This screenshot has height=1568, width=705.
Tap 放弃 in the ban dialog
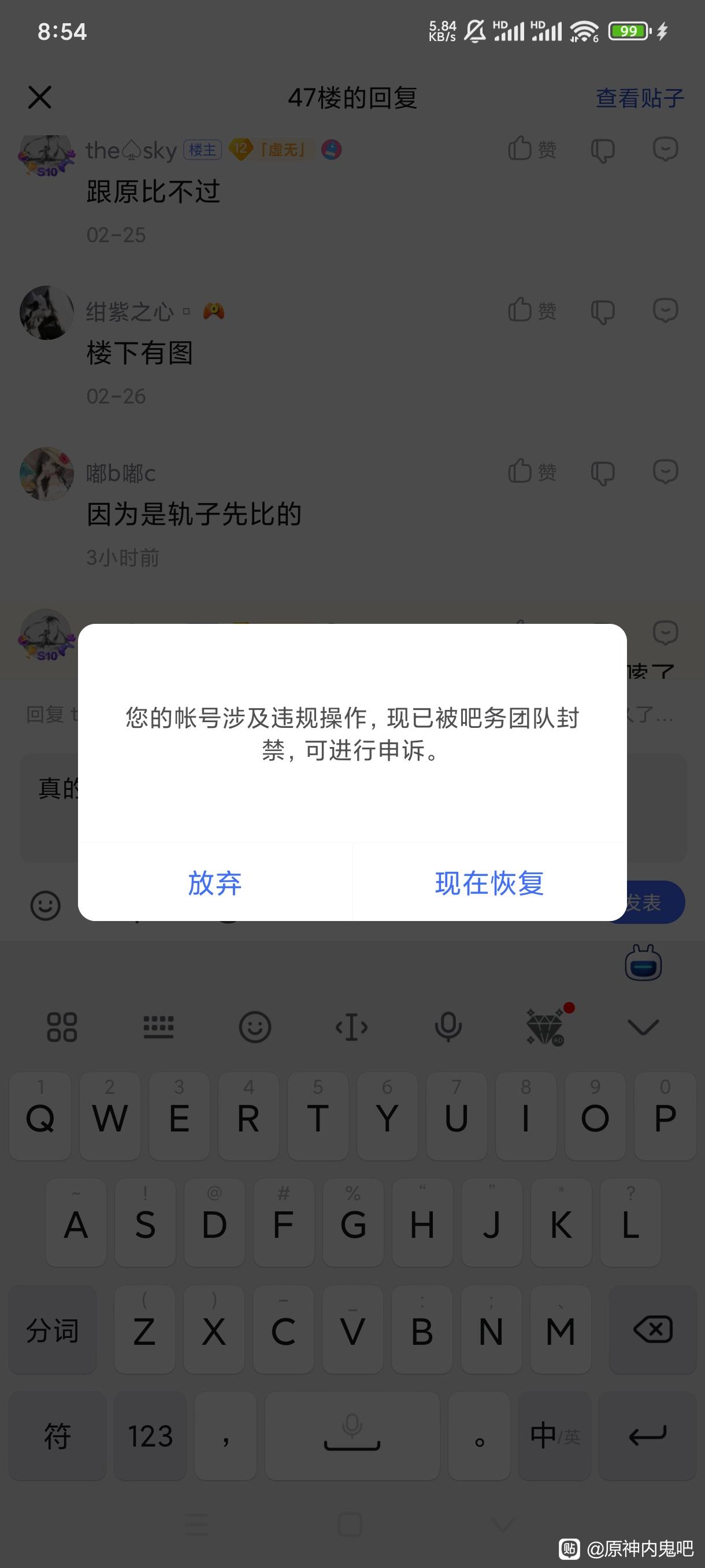(215, 883)
